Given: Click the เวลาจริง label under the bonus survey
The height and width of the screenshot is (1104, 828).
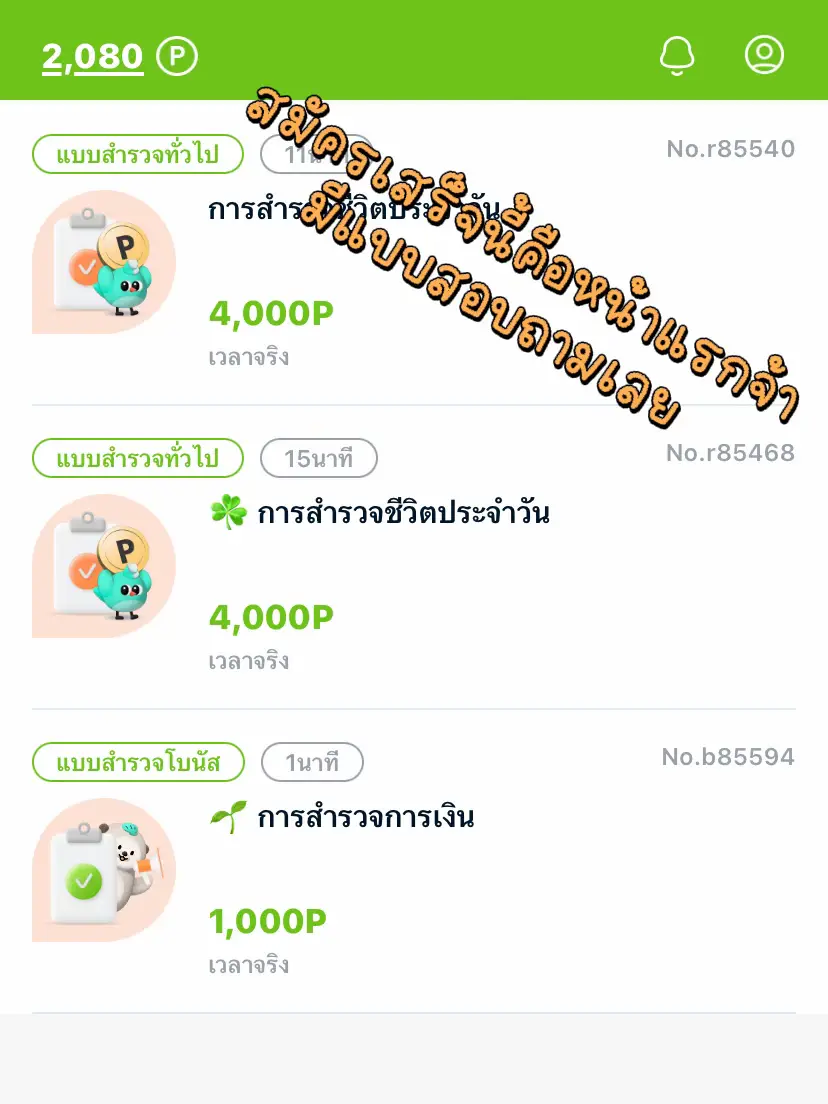Looking at the screenshot, I should click(x=249, y=965).
